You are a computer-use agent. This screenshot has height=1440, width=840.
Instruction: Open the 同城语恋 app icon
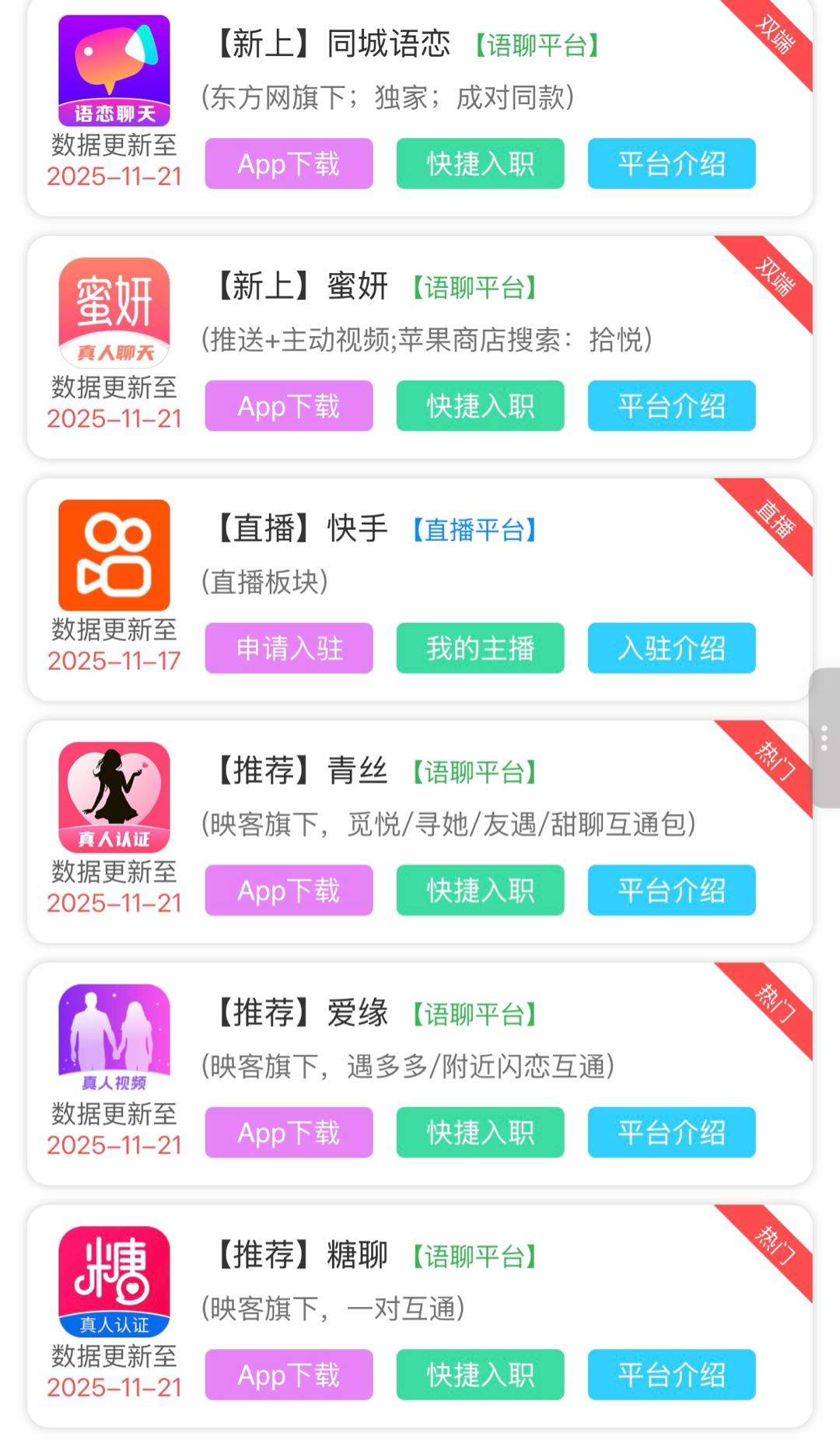point(113,70)
